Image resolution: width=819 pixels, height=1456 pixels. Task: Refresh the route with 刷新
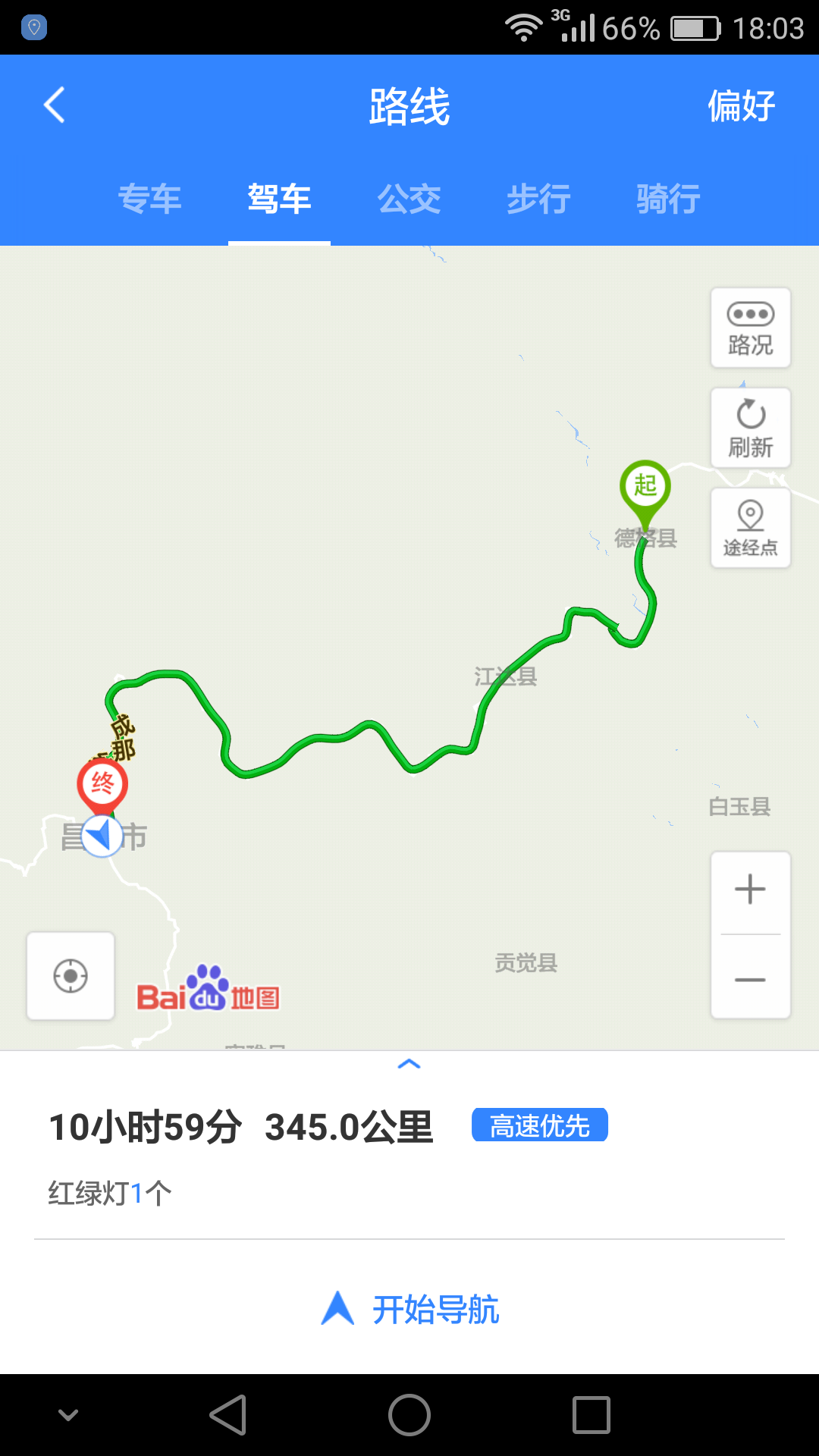pyautogui.click(x=750, y=428)
